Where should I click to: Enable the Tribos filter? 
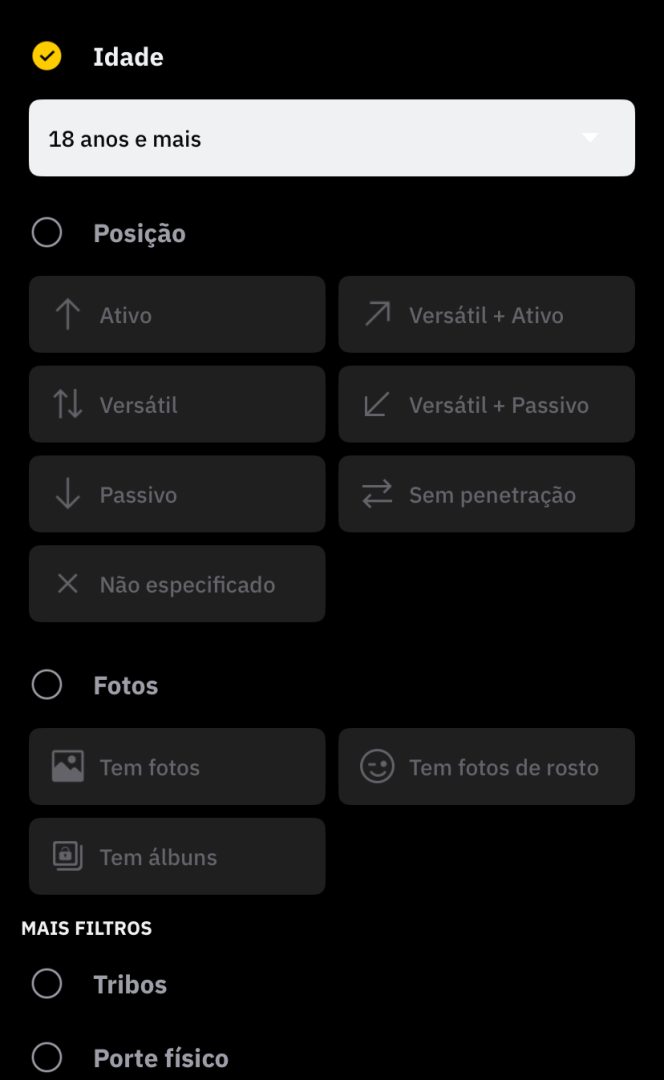47,984
